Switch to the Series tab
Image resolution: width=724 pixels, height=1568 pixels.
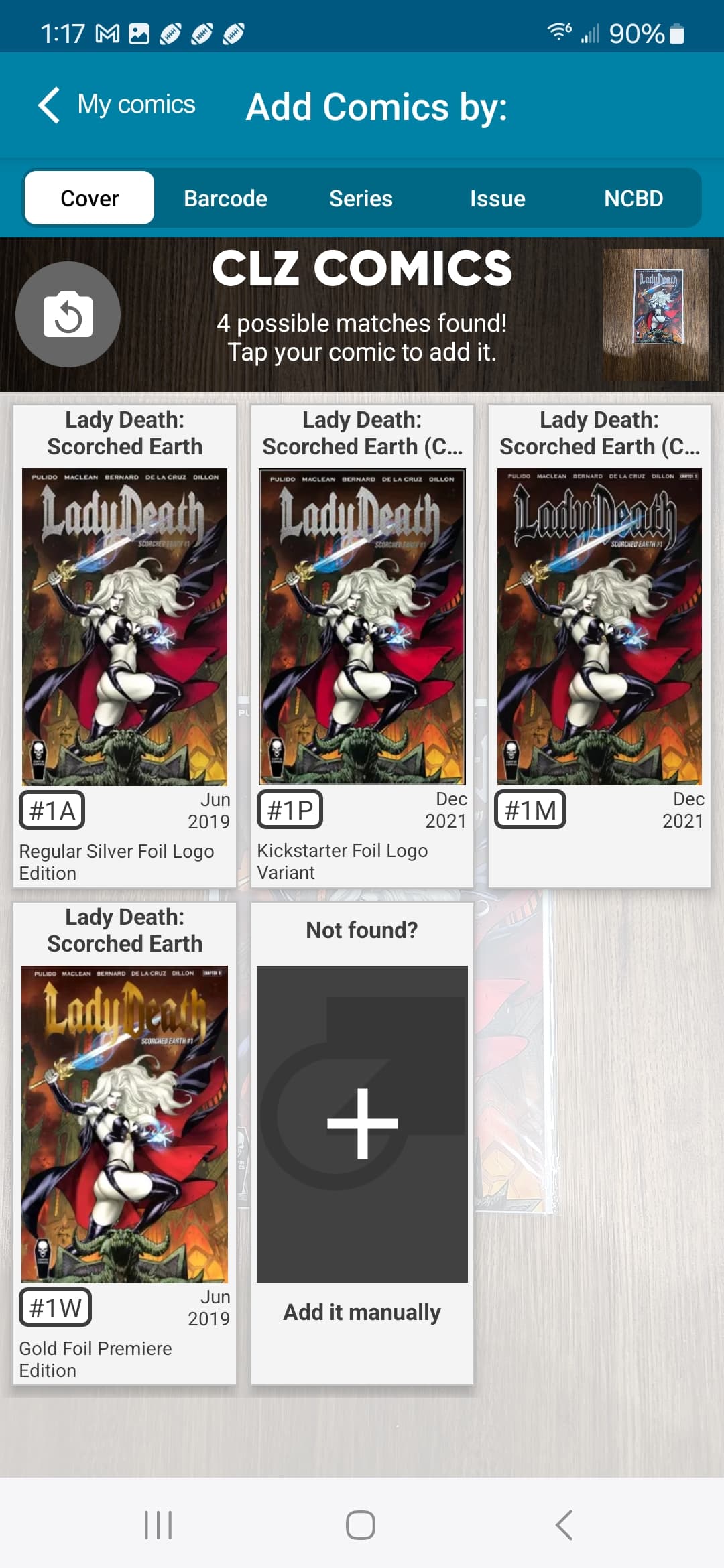click(x=361, y=198)
